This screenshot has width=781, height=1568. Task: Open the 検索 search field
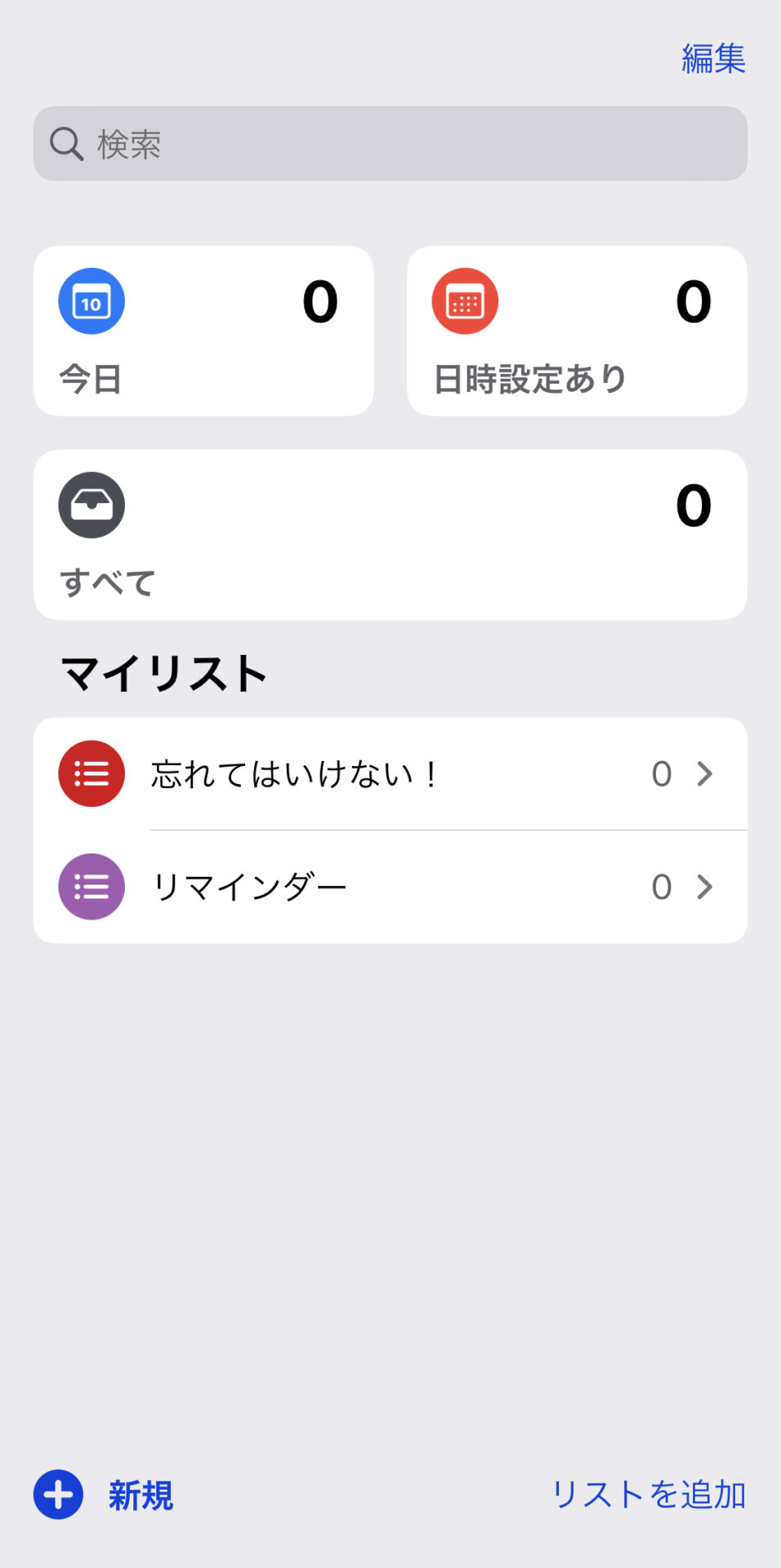390,144
